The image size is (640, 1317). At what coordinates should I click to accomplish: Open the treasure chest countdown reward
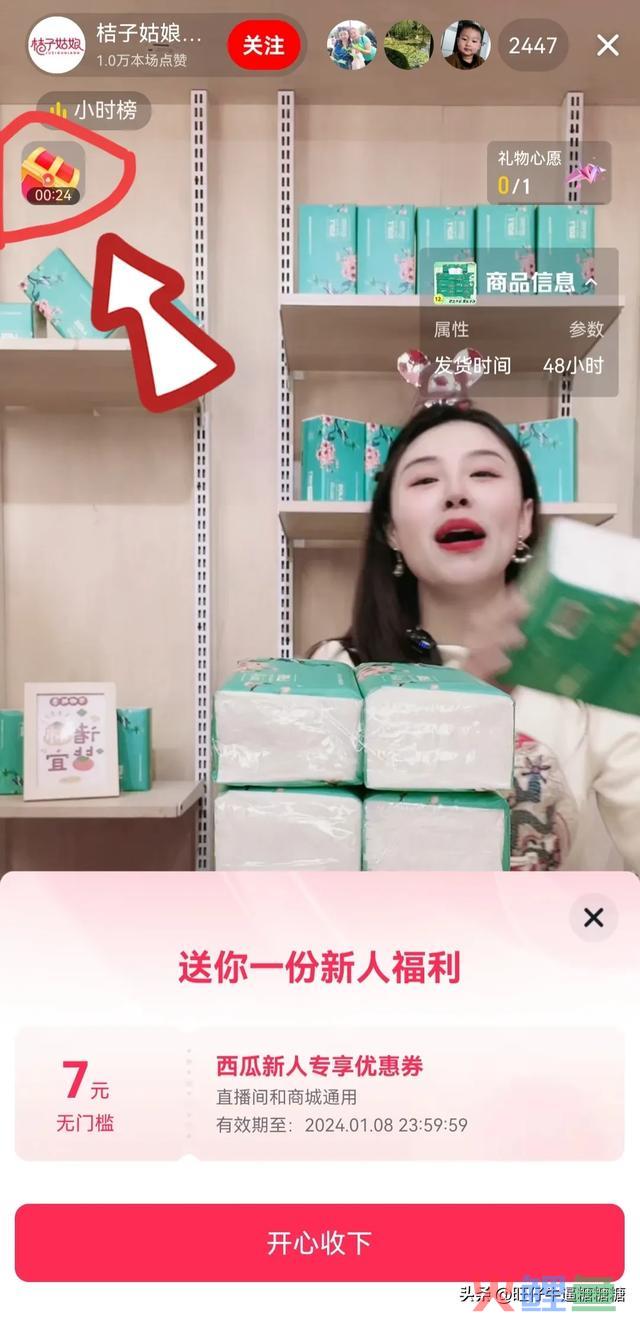[x=52, y=174]
